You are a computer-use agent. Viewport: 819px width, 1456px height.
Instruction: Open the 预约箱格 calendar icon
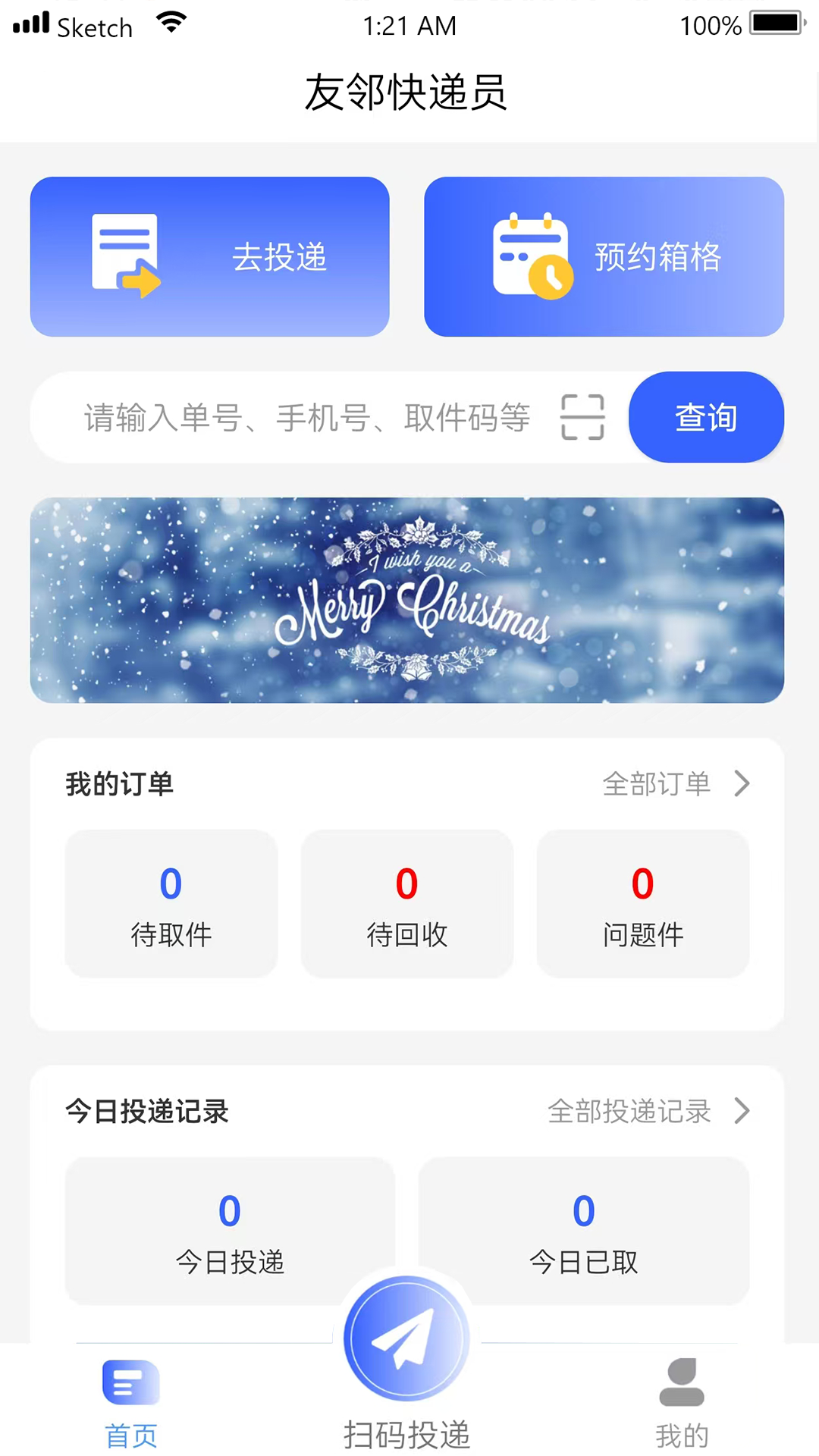pyautogui.click(x=529, y=255)
